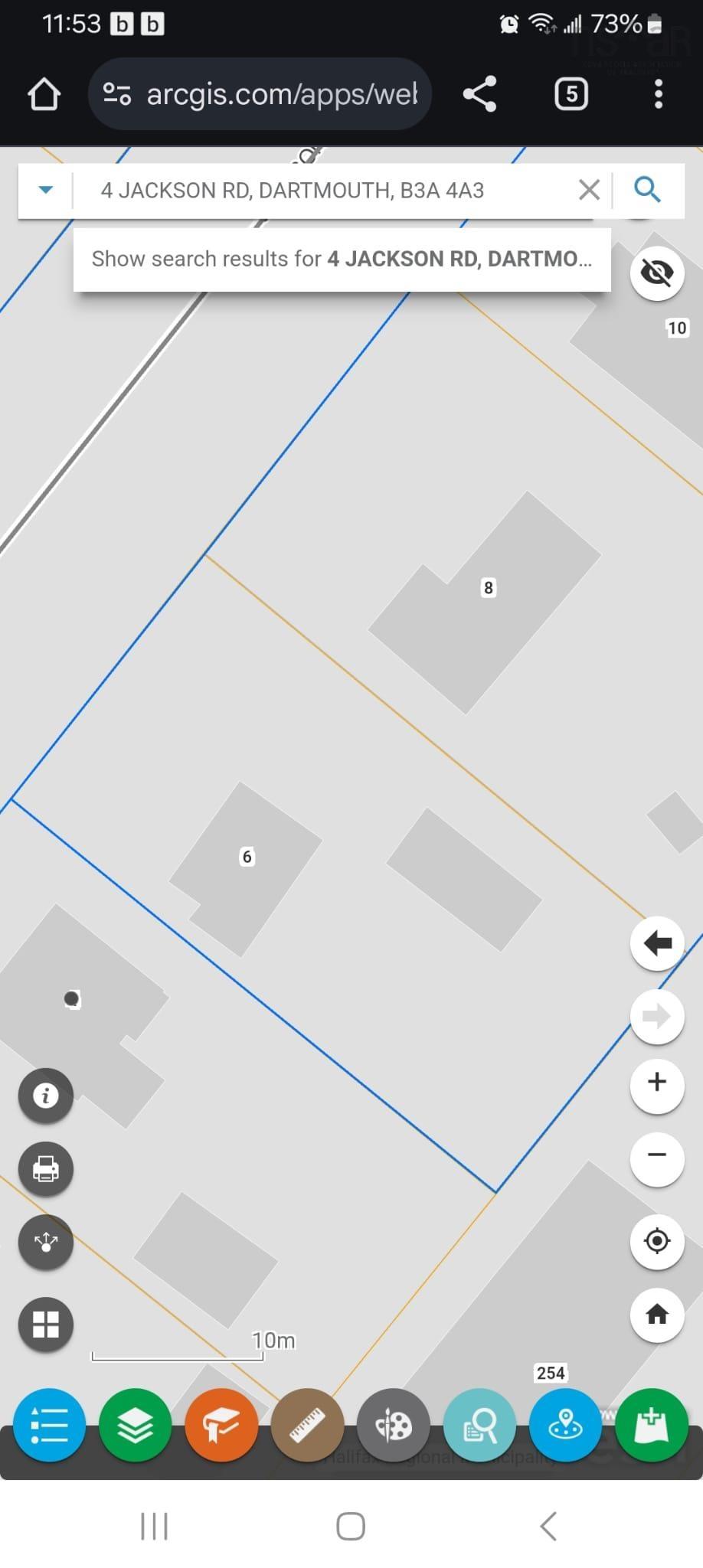
Task: Select the suggested result for 4 JACKSON RD
Action: (342, 259)
